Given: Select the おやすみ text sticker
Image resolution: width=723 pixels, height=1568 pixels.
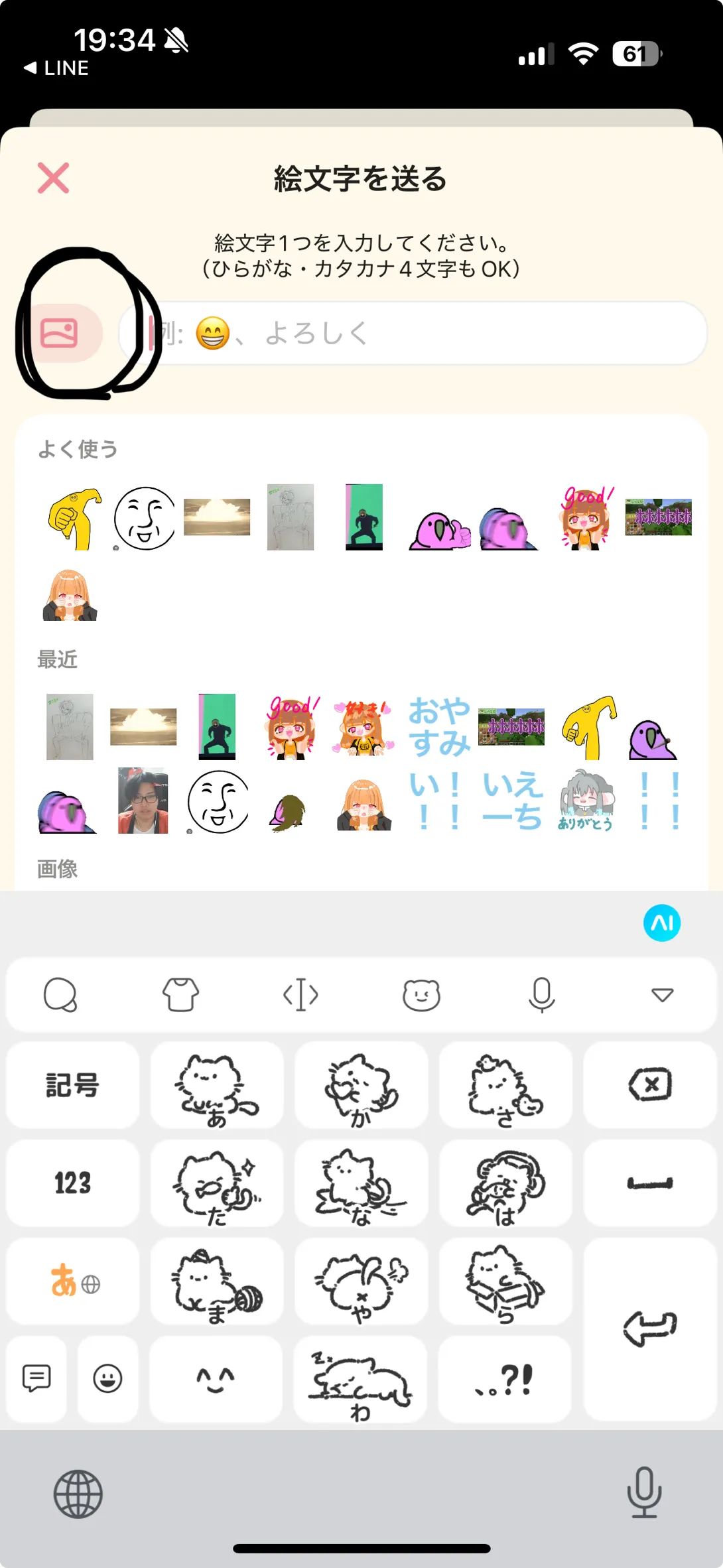Looking at the screenshot, I should point(439,726).
